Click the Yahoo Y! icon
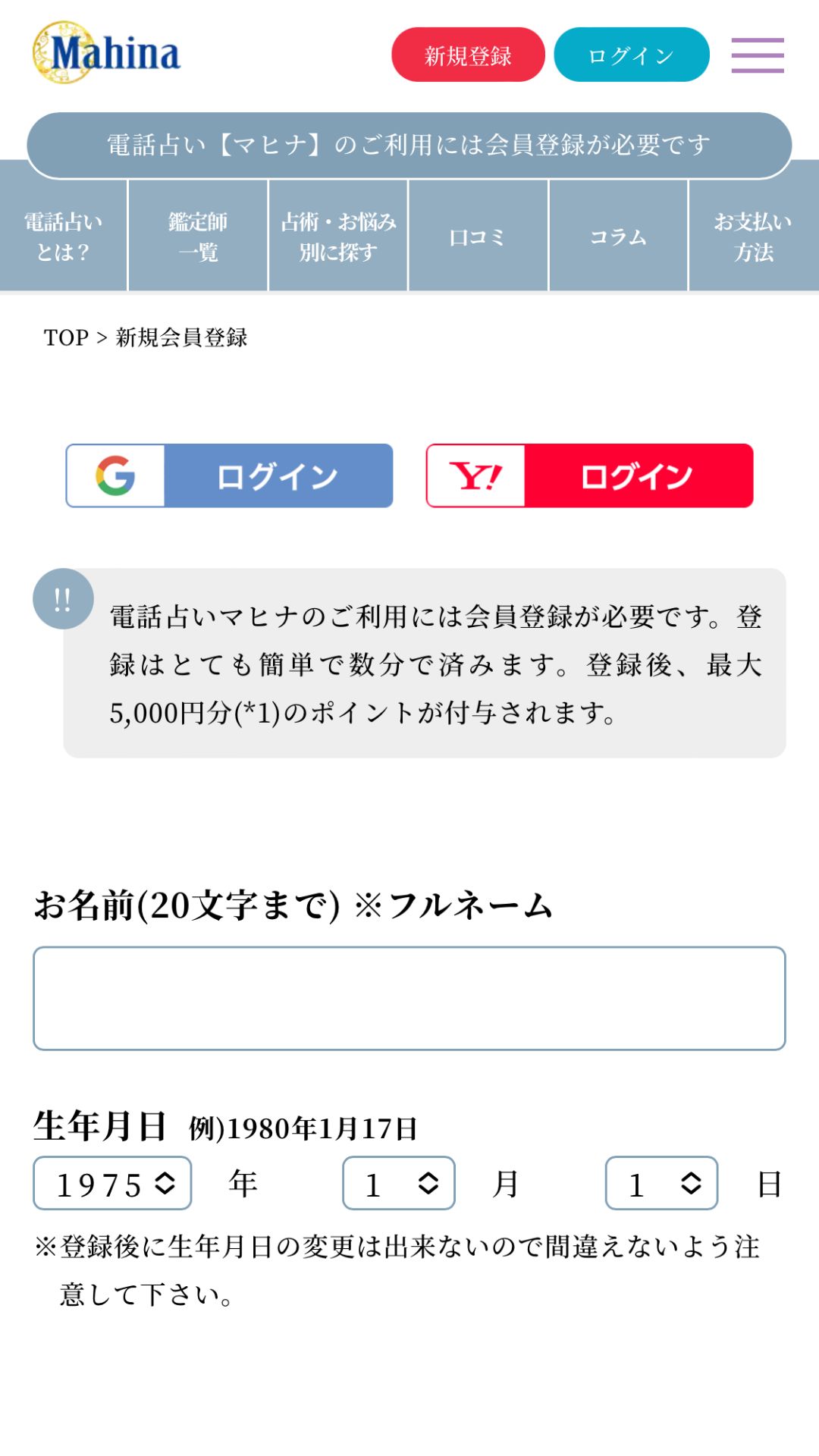 click(475, 476)
